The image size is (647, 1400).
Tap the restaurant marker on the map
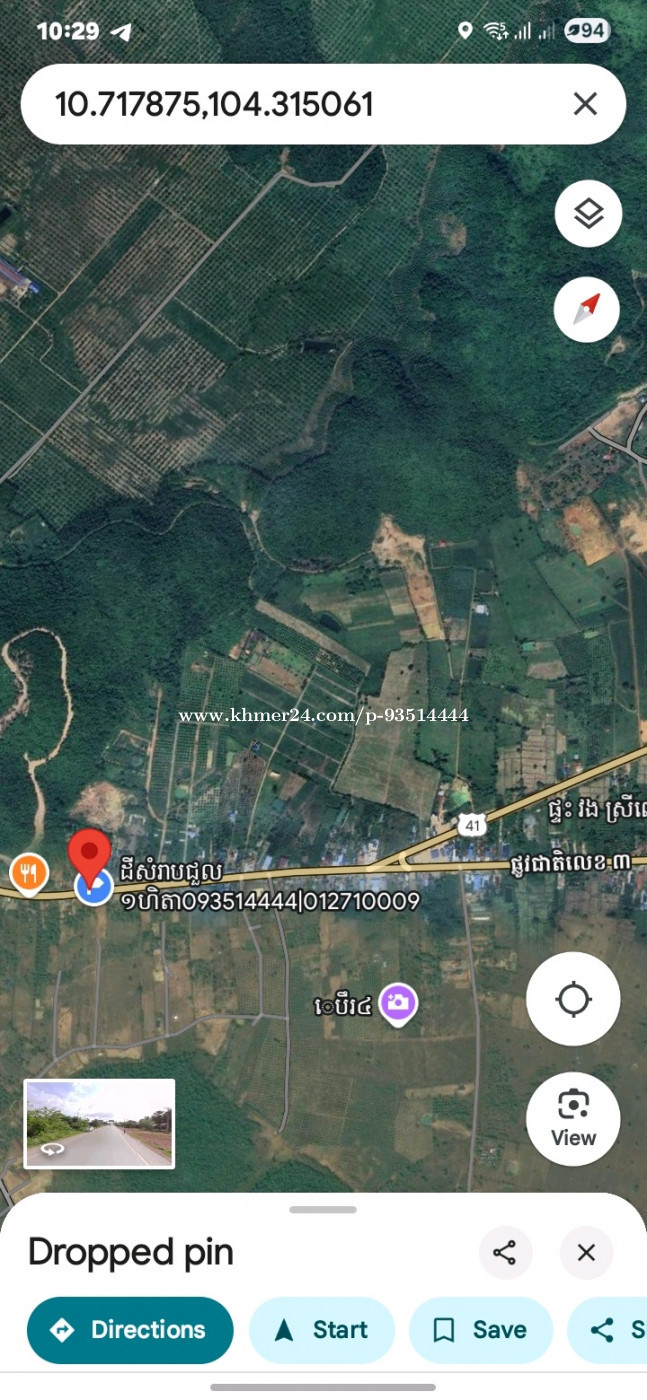coord(30,874)
